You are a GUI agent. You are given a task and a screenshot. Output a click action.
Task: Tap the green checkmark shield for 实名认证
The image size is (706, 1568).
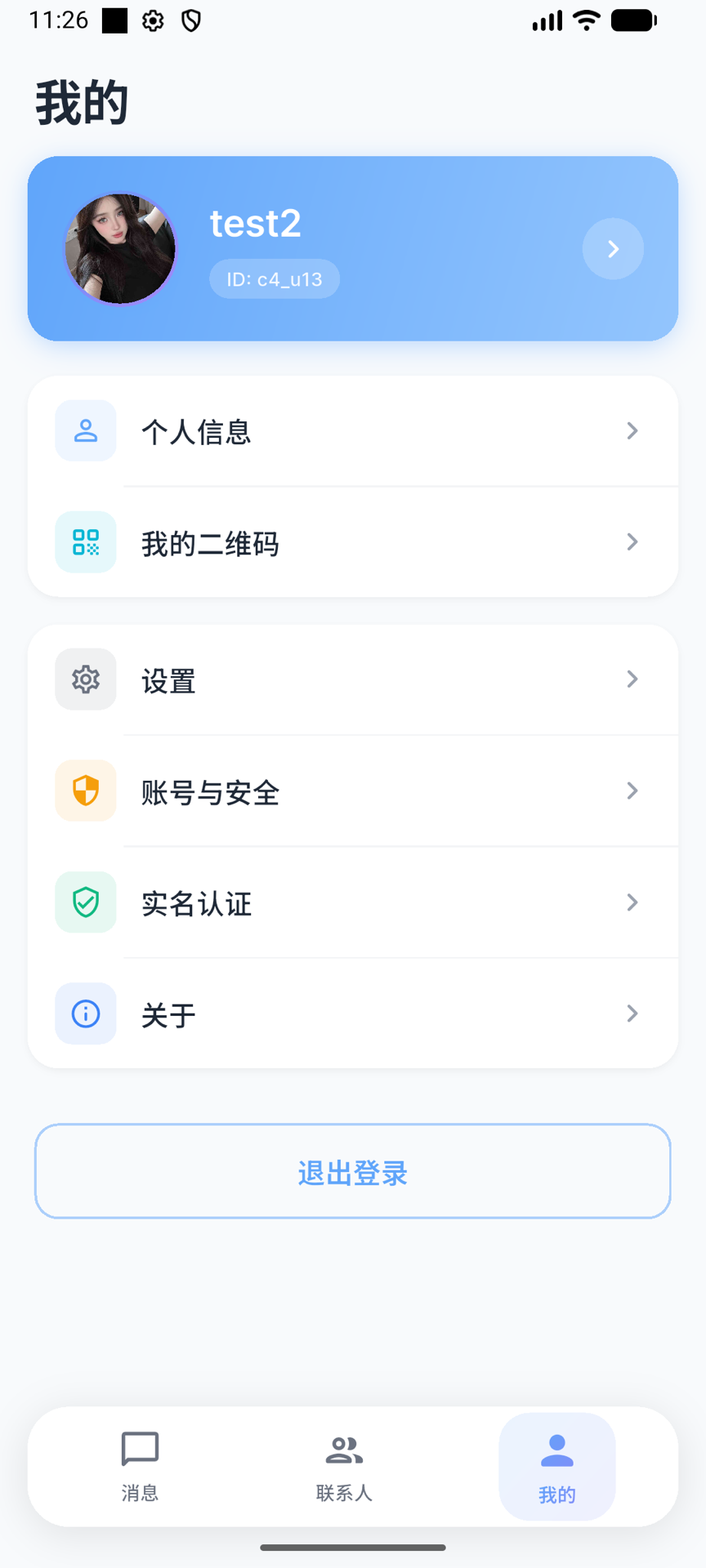85,902
